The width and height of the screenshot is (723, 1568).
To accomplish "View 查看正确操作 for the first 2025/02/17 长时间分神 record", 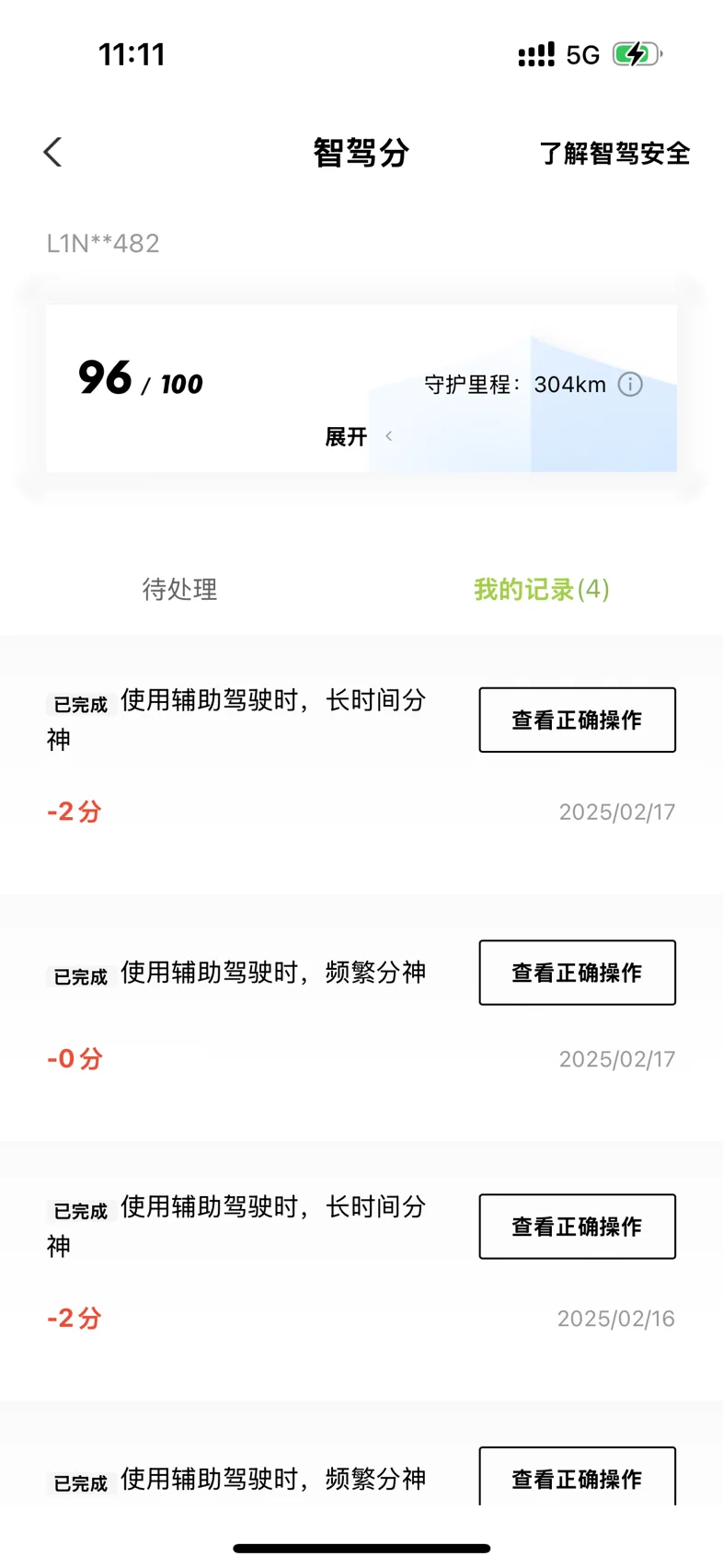I will pos(578,720).
